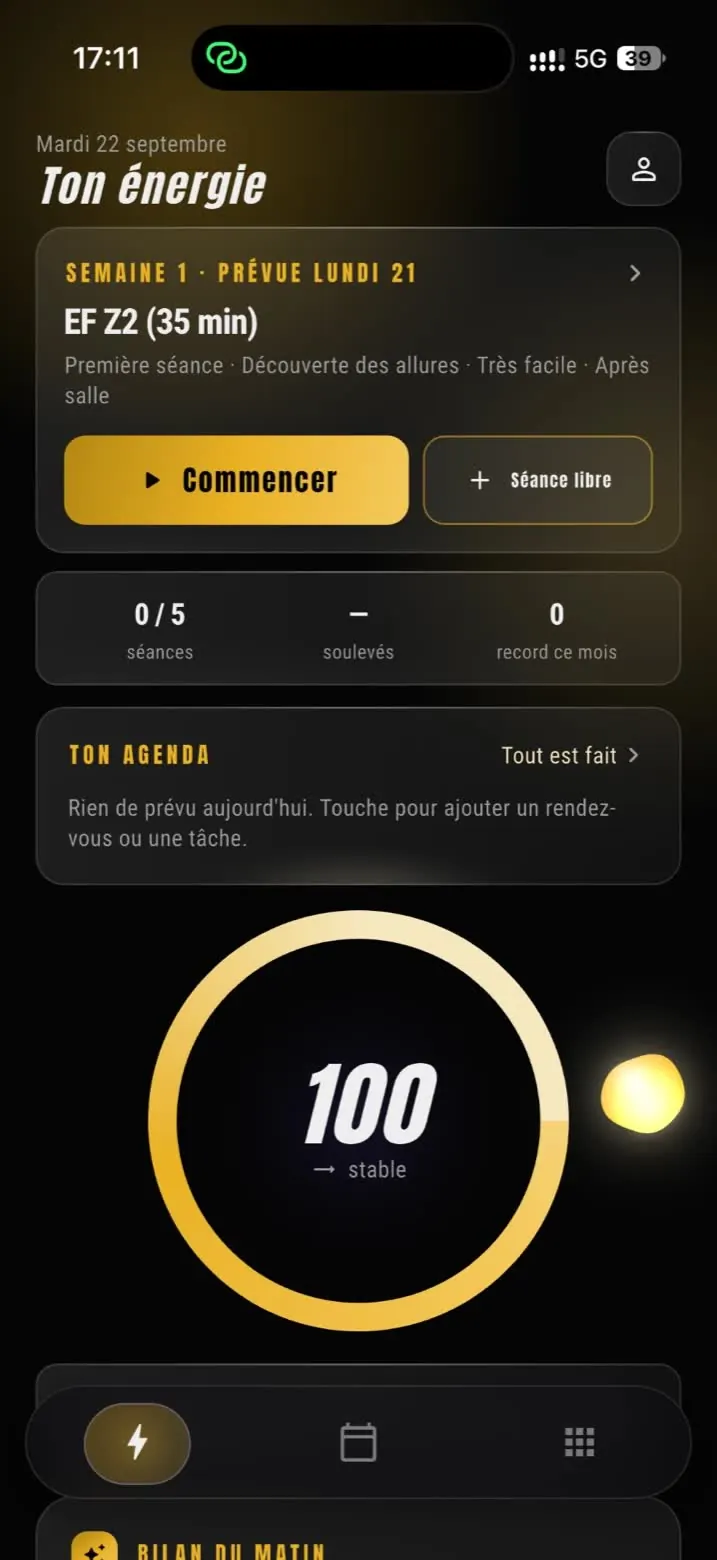Open the Ton agenda card
Screen dimensions: 717x1560
pos(358,796)
